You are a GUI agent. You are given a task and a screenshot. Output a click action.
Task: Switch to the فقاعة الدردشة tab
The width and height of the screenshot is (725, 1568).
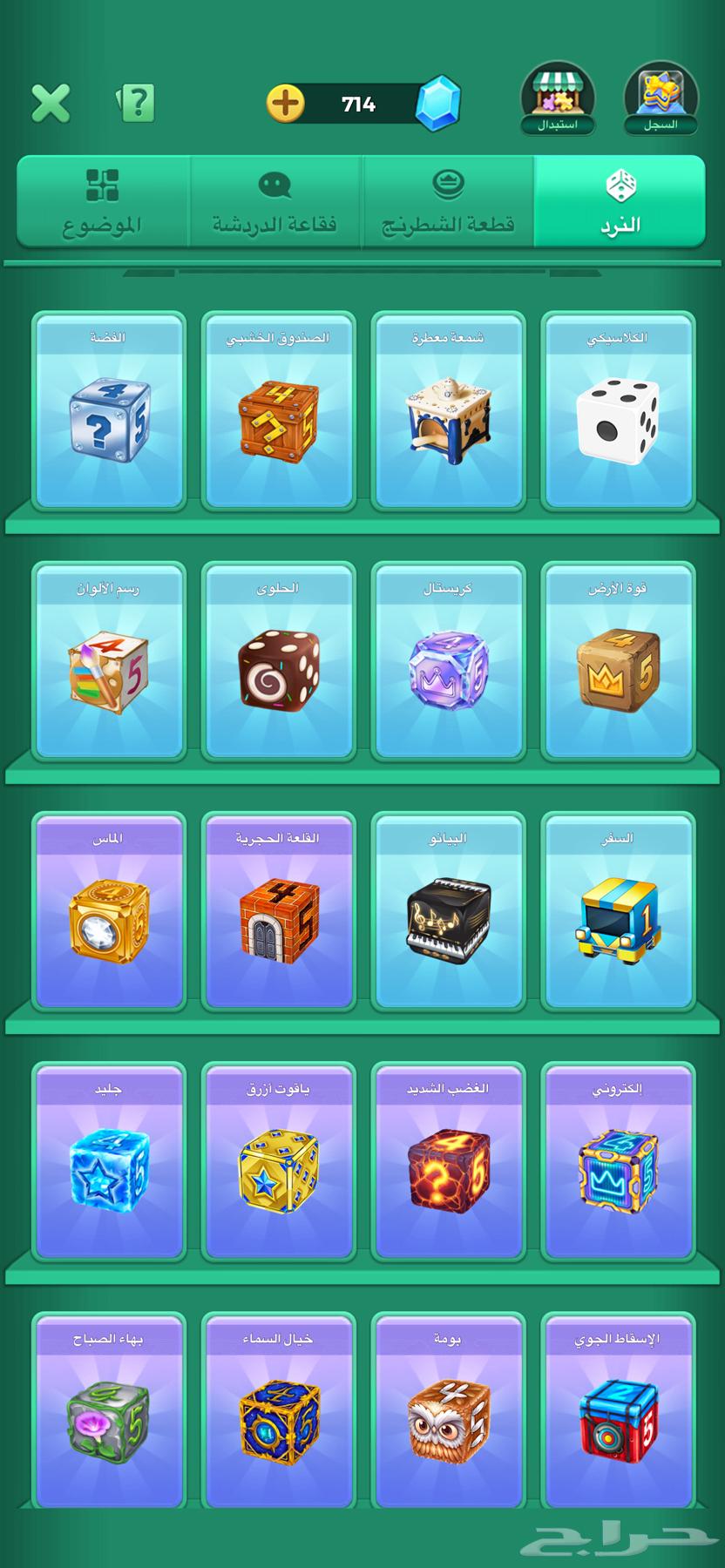coord(274,202)
